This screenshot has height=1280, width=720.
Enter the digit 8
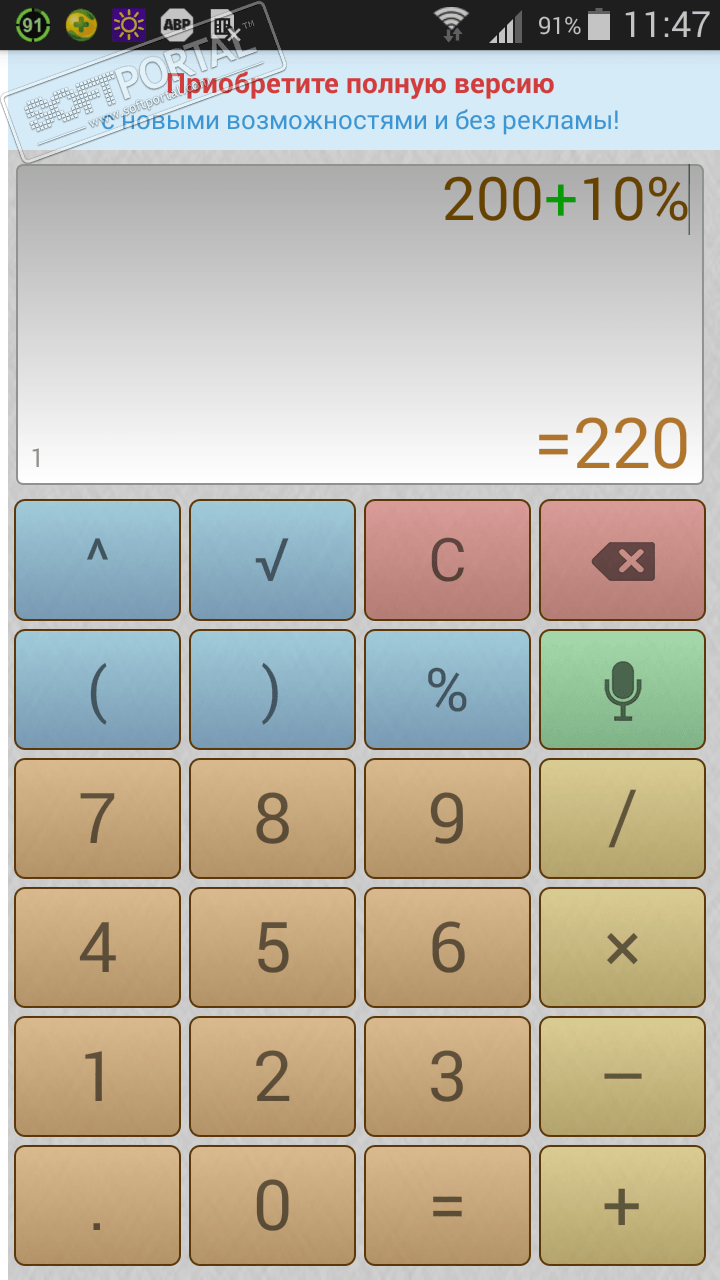click(x=272, y=818)
